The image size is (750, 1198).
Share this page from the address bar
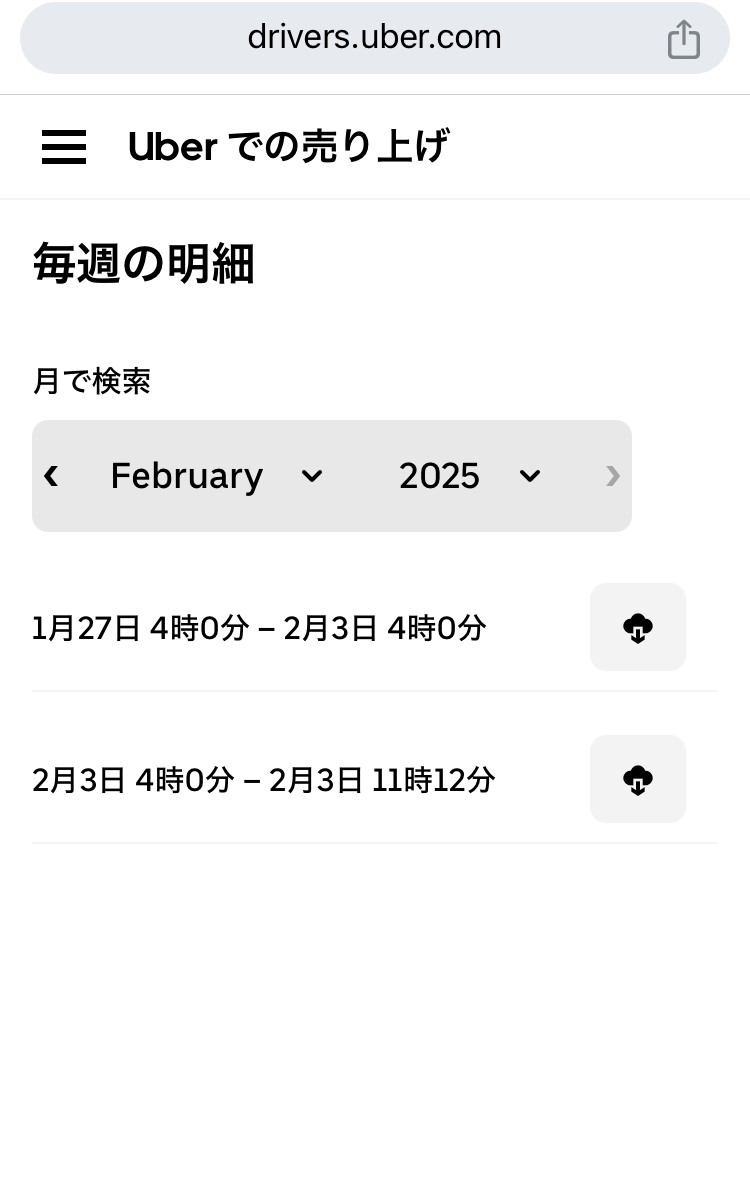coord(684,40)
